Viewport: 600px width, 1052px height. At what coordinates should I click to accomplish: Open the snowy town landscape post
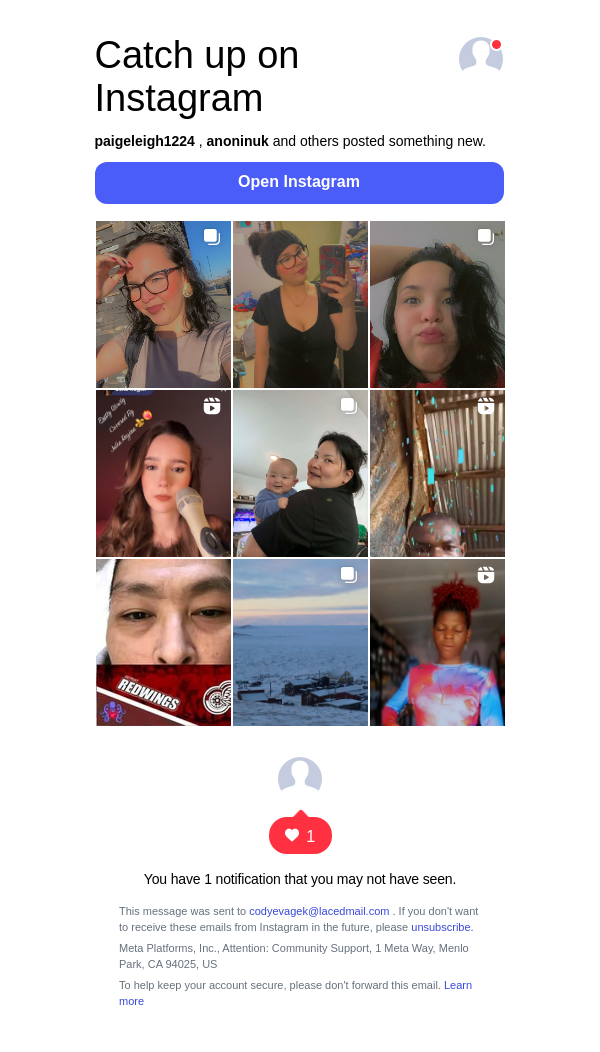click(300, 642)
